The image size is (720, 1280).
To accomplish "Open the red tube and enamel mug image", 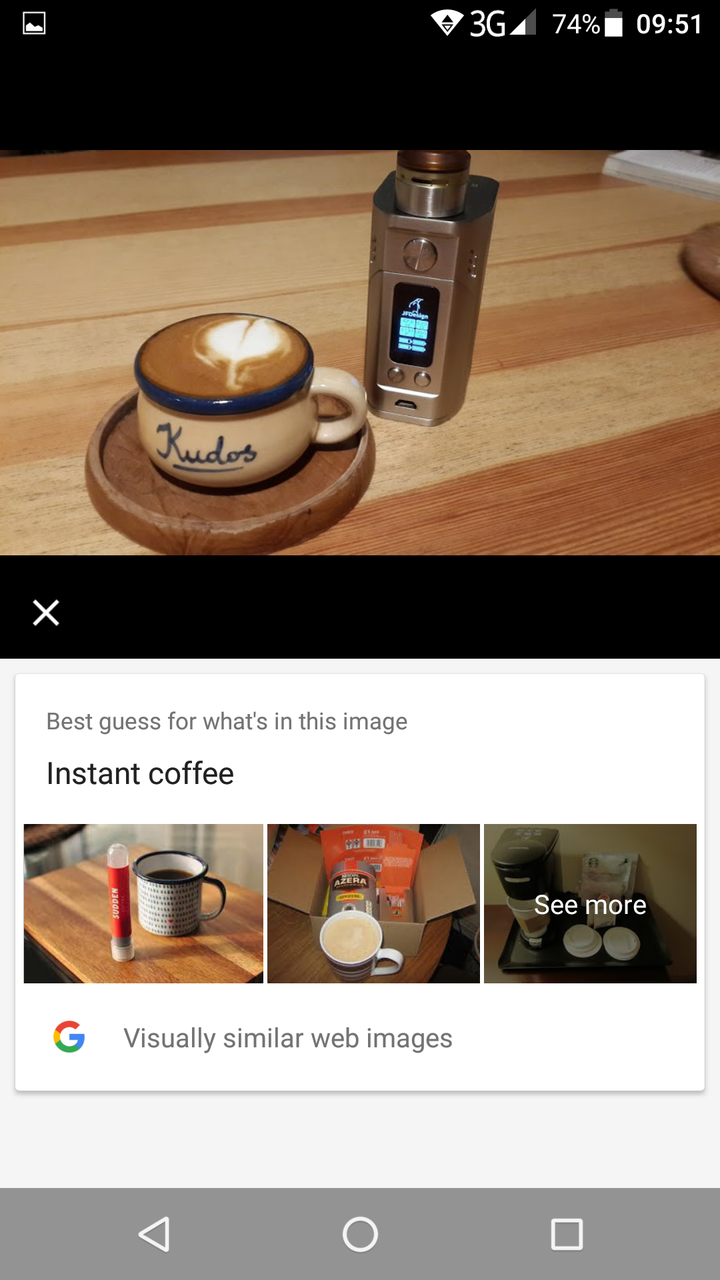I will coord(143,904).
